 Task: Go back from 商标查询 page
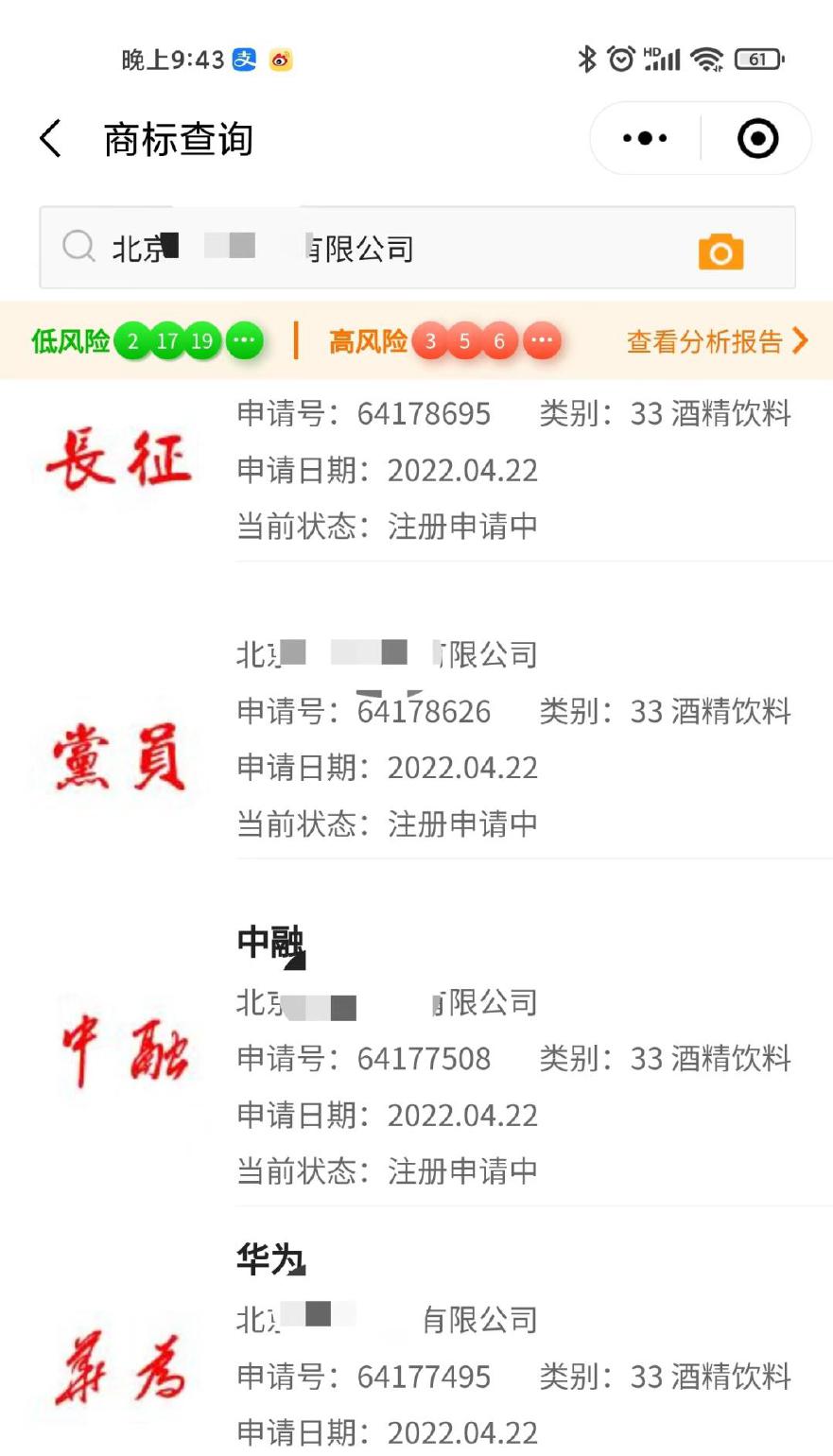tap(51, 139)
